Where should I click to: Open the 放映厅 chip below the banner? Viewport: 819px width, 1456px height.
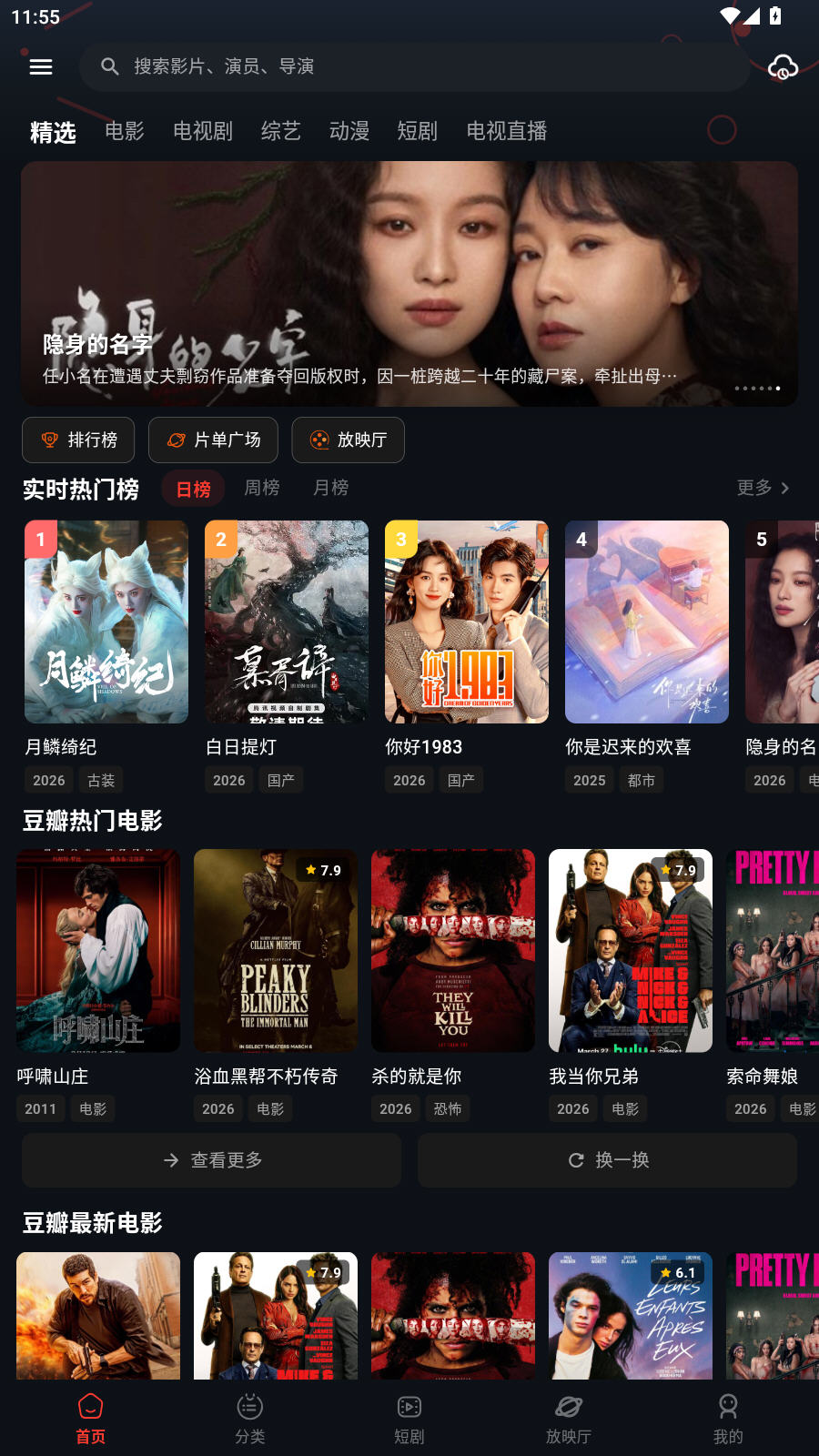(348, 440)
